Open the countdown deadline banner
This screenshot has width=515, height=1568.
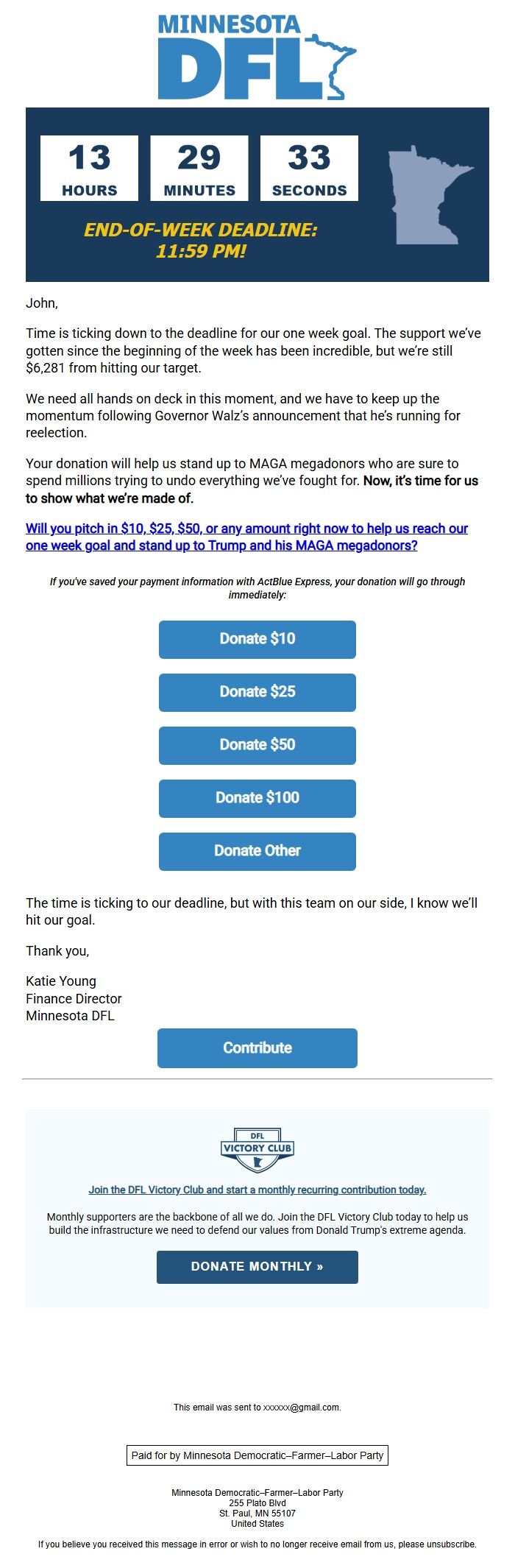257,194
